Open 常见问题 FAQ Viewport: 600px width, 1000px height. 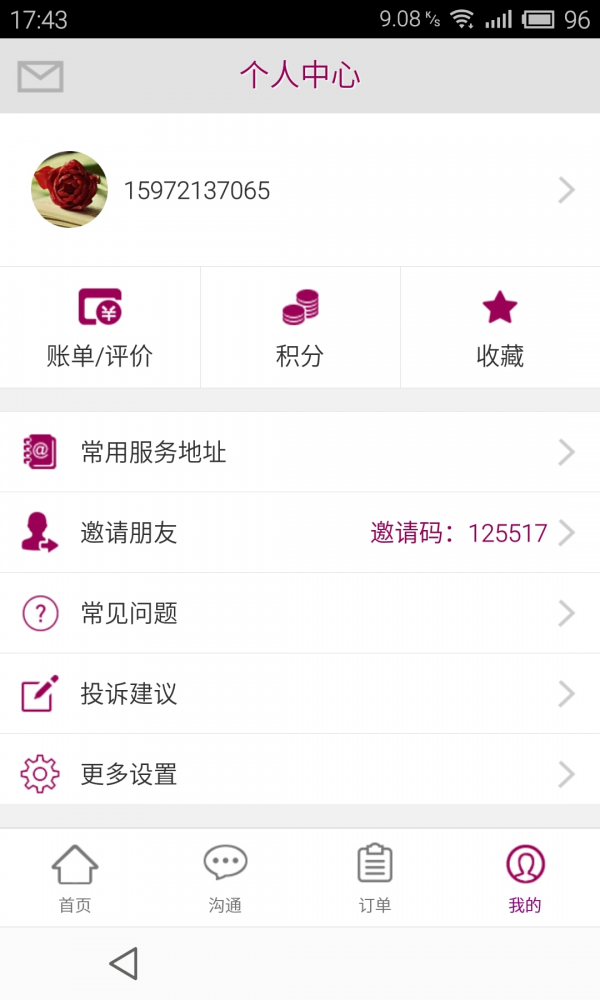coord(300,613)
